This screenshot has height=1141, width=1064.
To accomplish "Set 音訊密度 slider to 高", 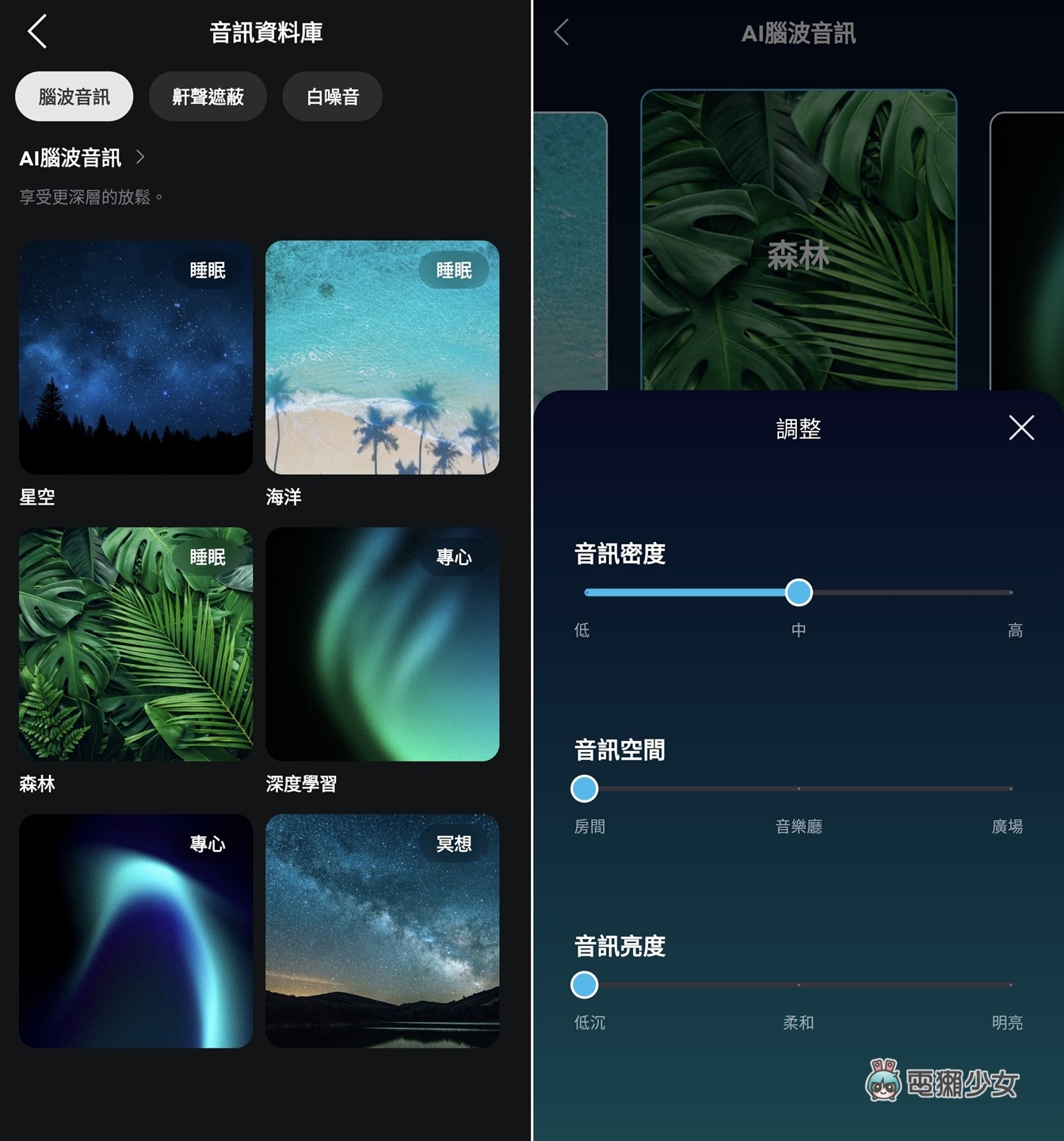I will tap(1011, 593).
